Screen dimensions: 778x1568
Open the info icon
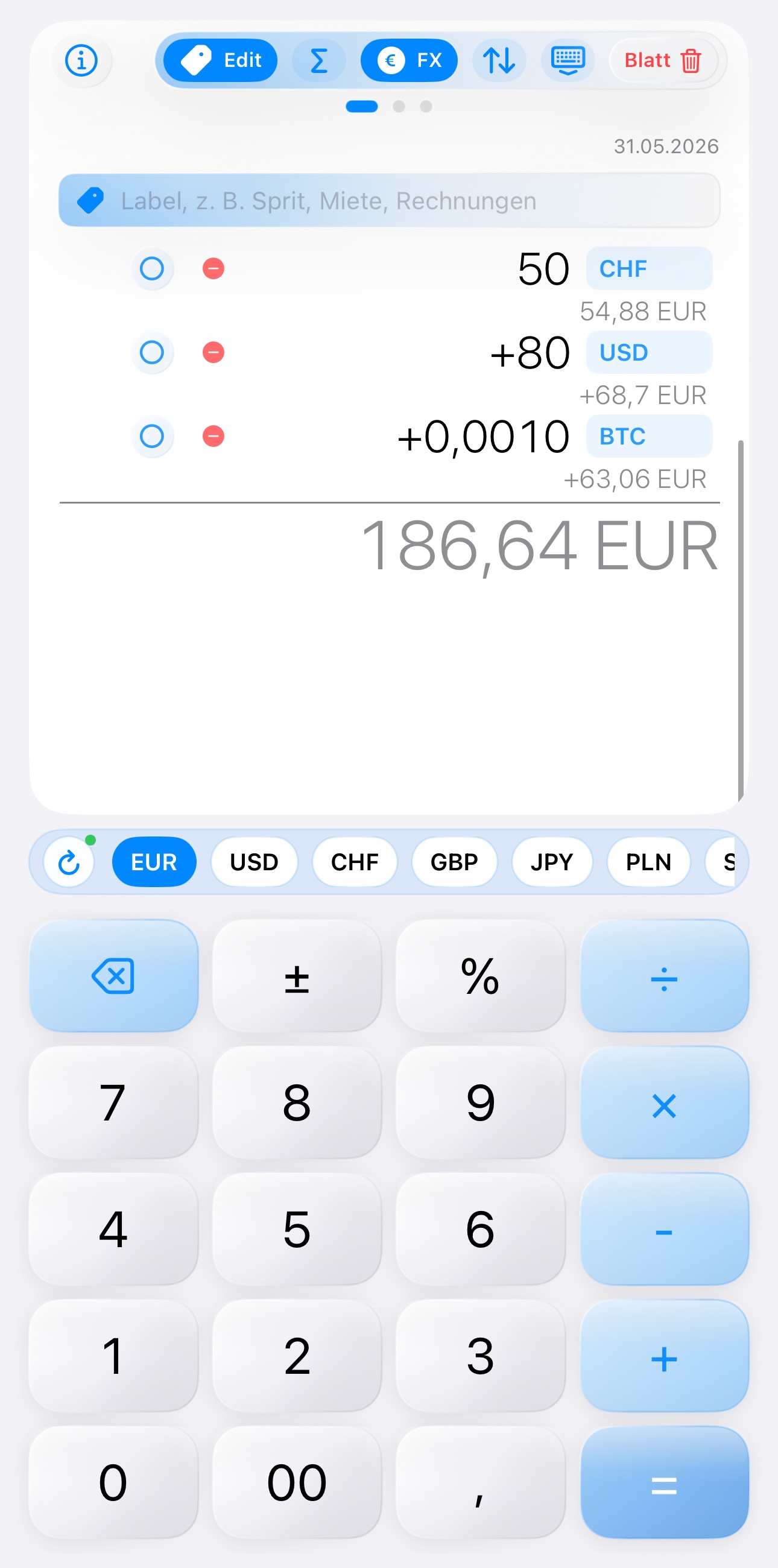[x=81, y=60]
